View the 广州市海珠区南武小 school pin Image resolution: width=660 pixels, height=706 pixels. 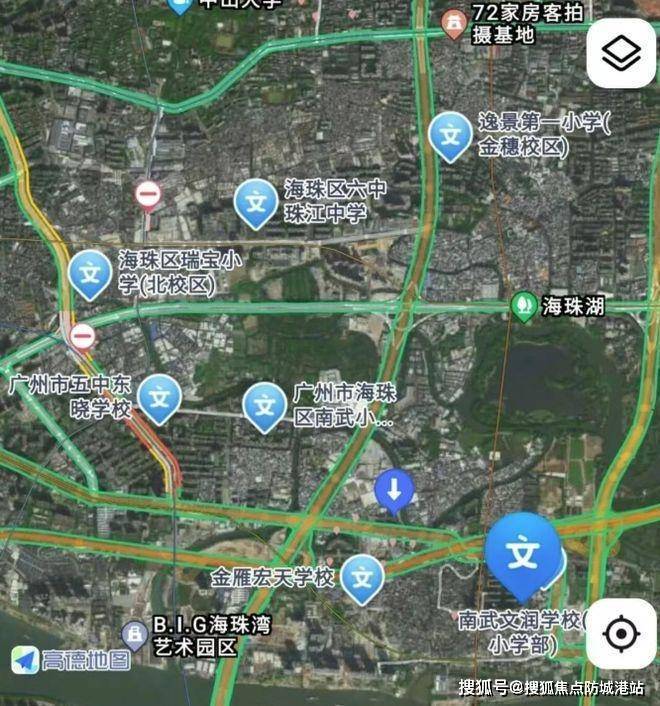(x=265, y=406)
